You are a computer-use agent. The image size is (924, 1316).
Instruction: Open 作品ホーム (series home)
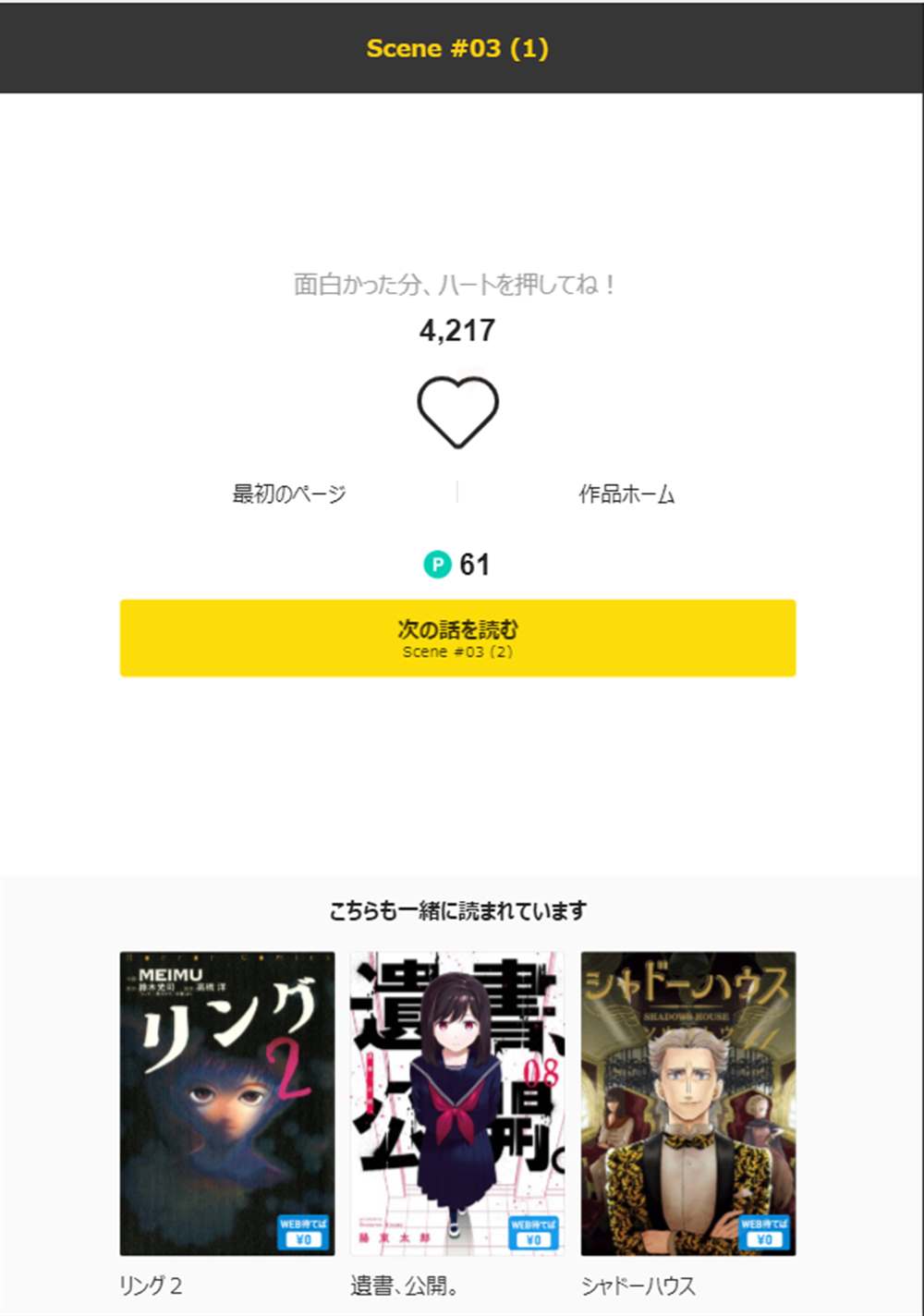[x=626, y=493]
